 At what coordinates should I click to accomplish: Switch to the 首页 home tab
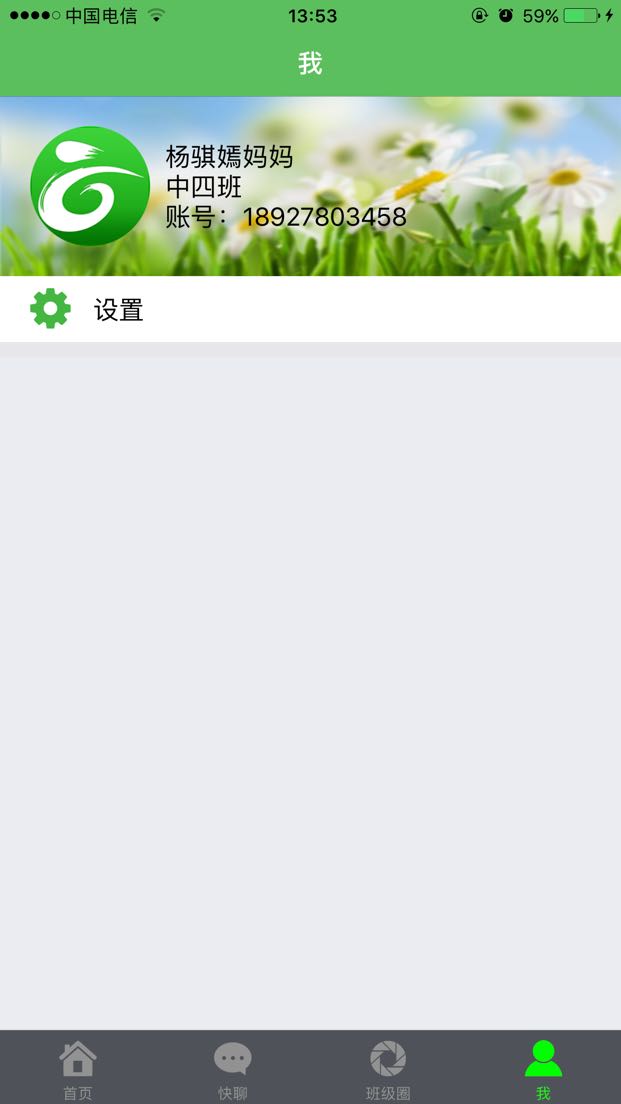[x=78, y=1067]
